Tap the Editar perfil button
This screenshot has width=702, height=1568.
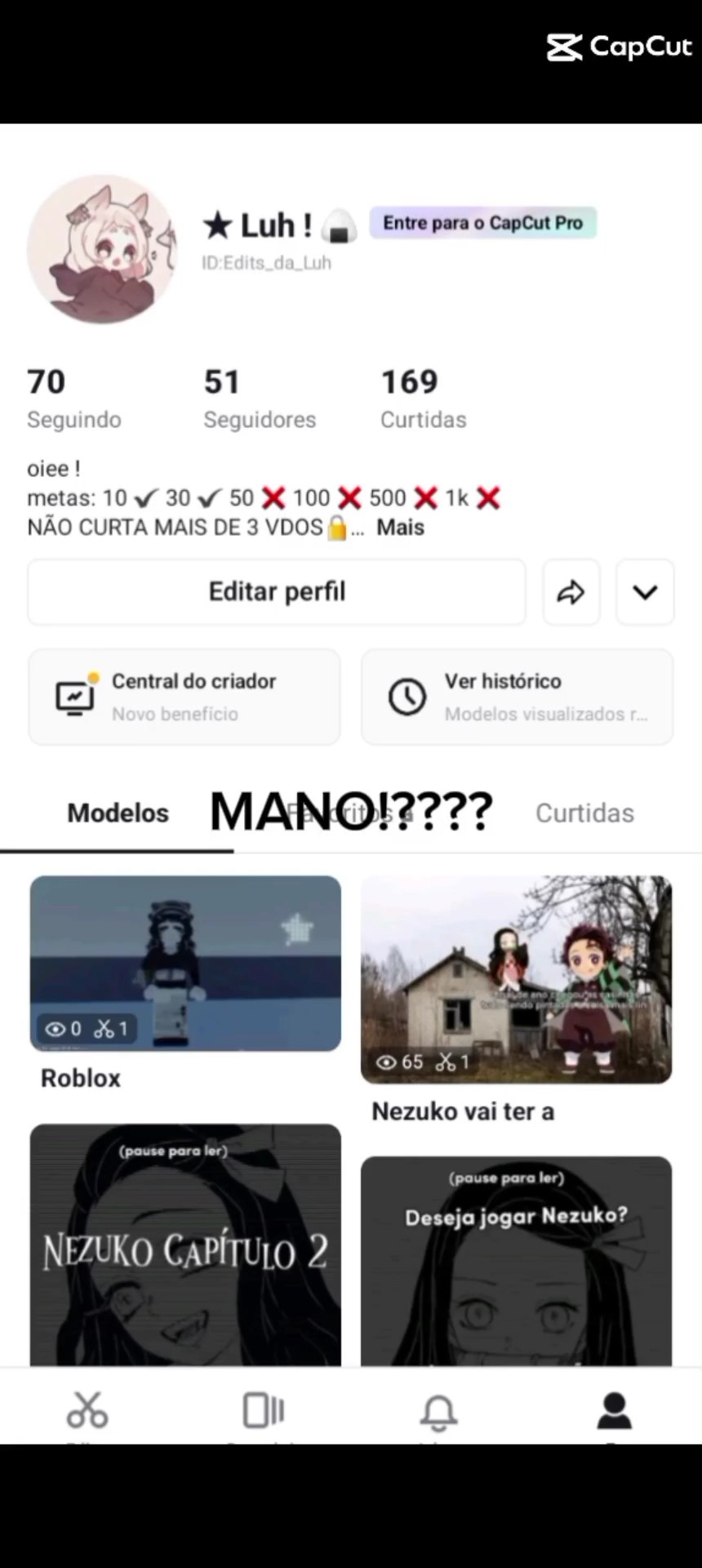tap(277, 592)
